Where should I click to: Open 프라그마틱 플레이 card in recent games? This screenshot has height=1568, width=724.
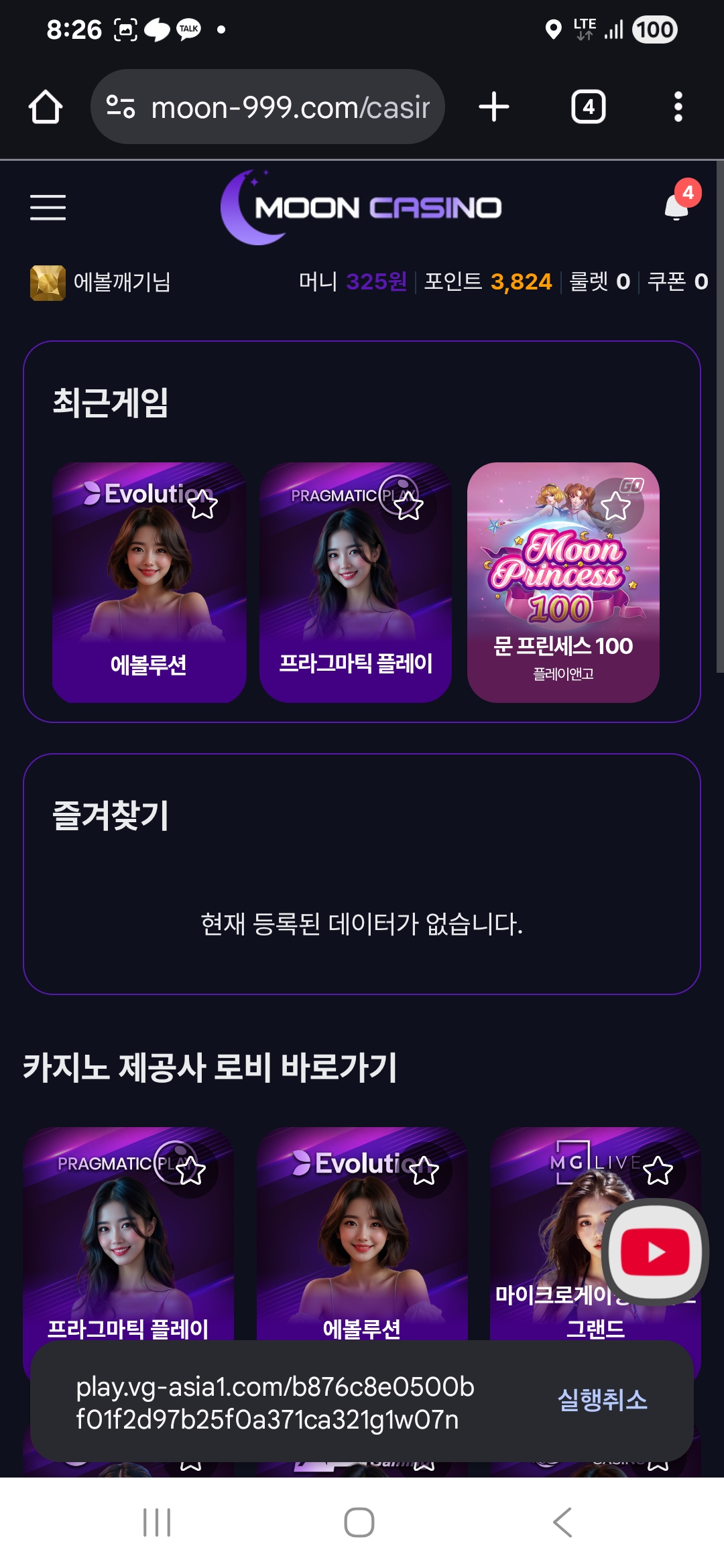click(x=355, y=603)
